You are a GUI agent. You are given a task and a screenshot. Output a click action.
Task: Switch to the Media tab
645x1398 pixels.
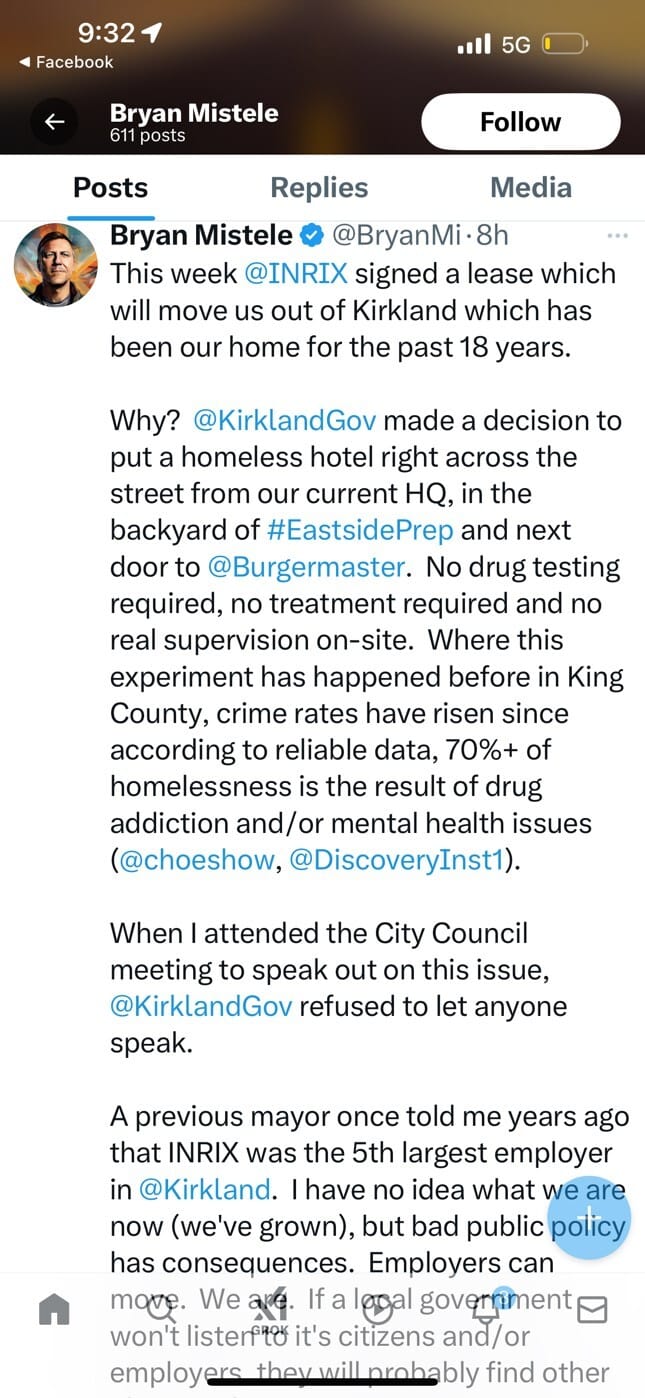point(530,188)
